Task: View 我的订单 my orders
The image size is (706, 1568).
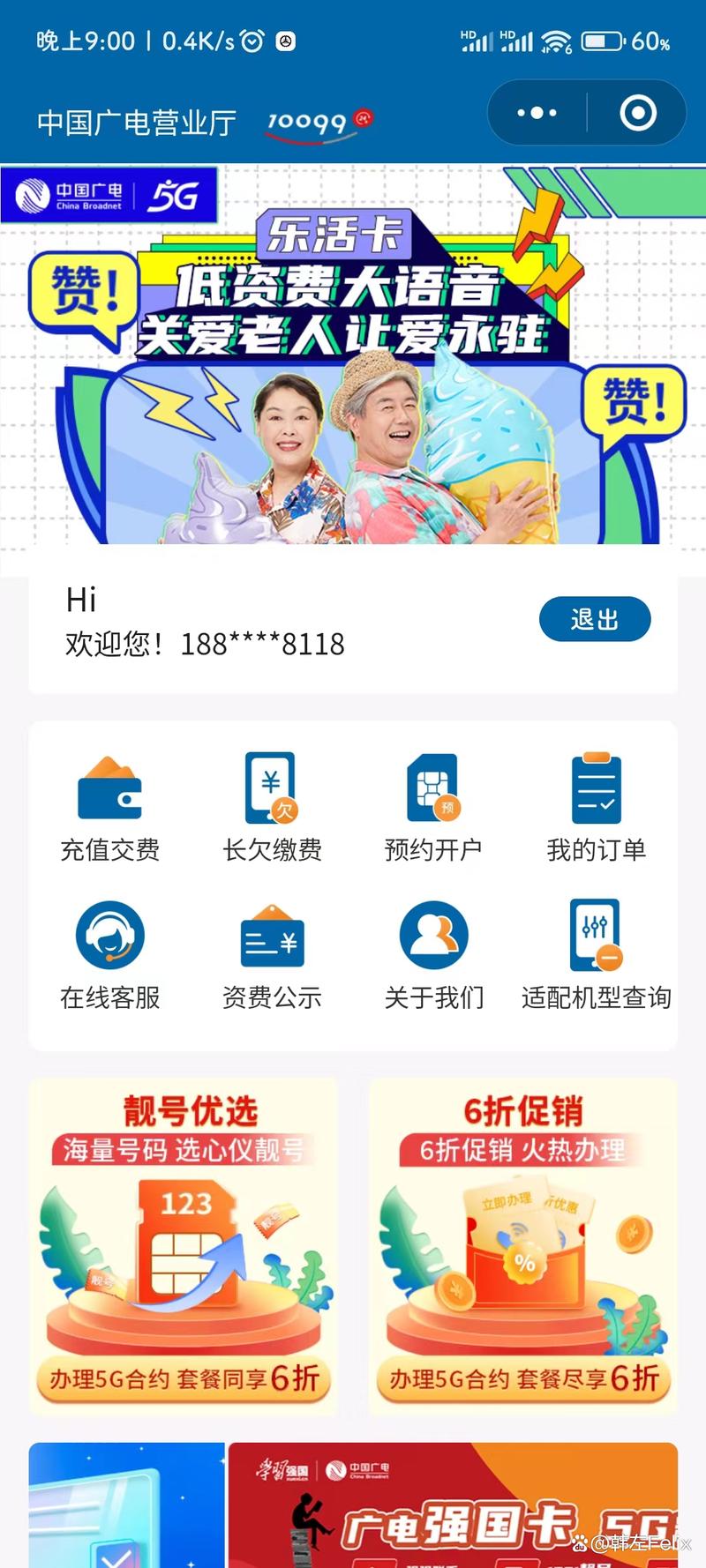Action: (596, 807)
